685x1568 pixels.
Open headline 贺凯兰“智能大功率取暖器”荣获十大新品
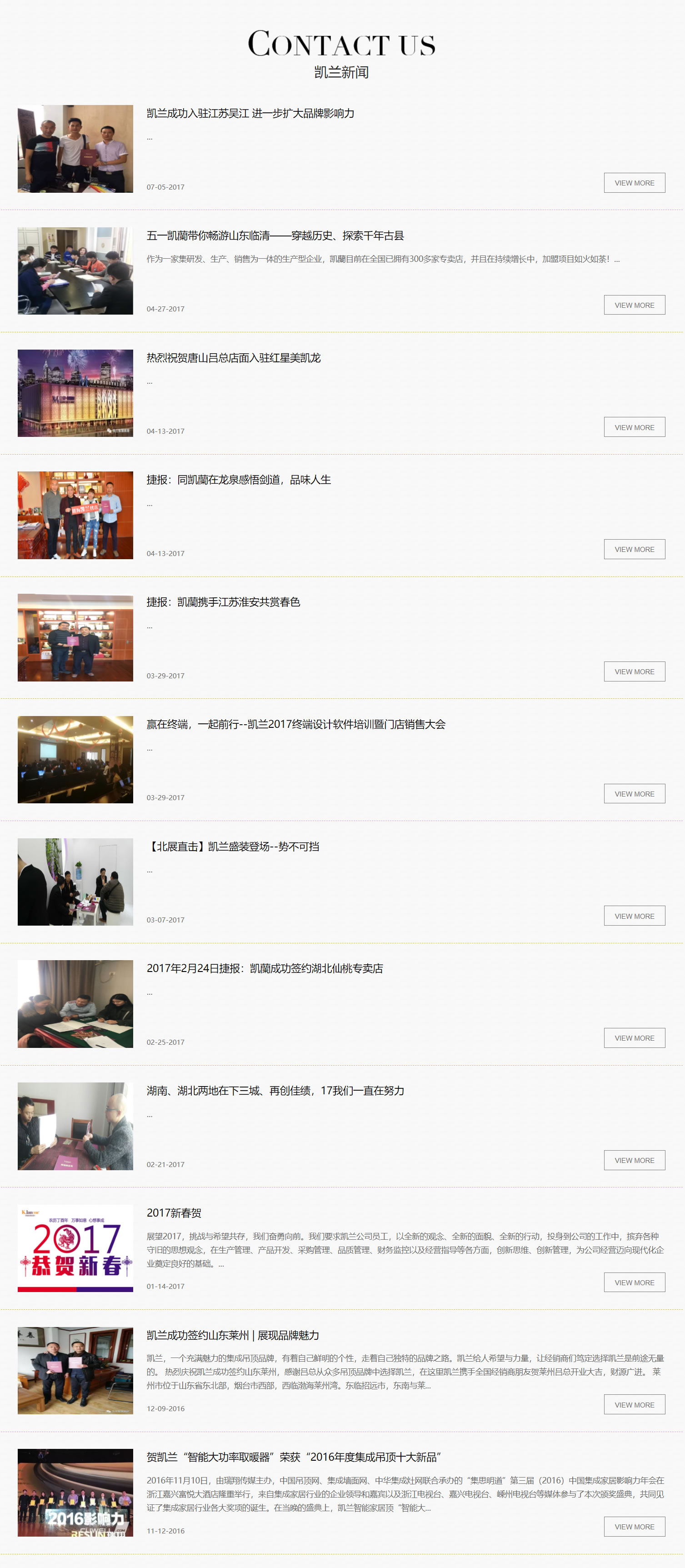(293, 1457)
